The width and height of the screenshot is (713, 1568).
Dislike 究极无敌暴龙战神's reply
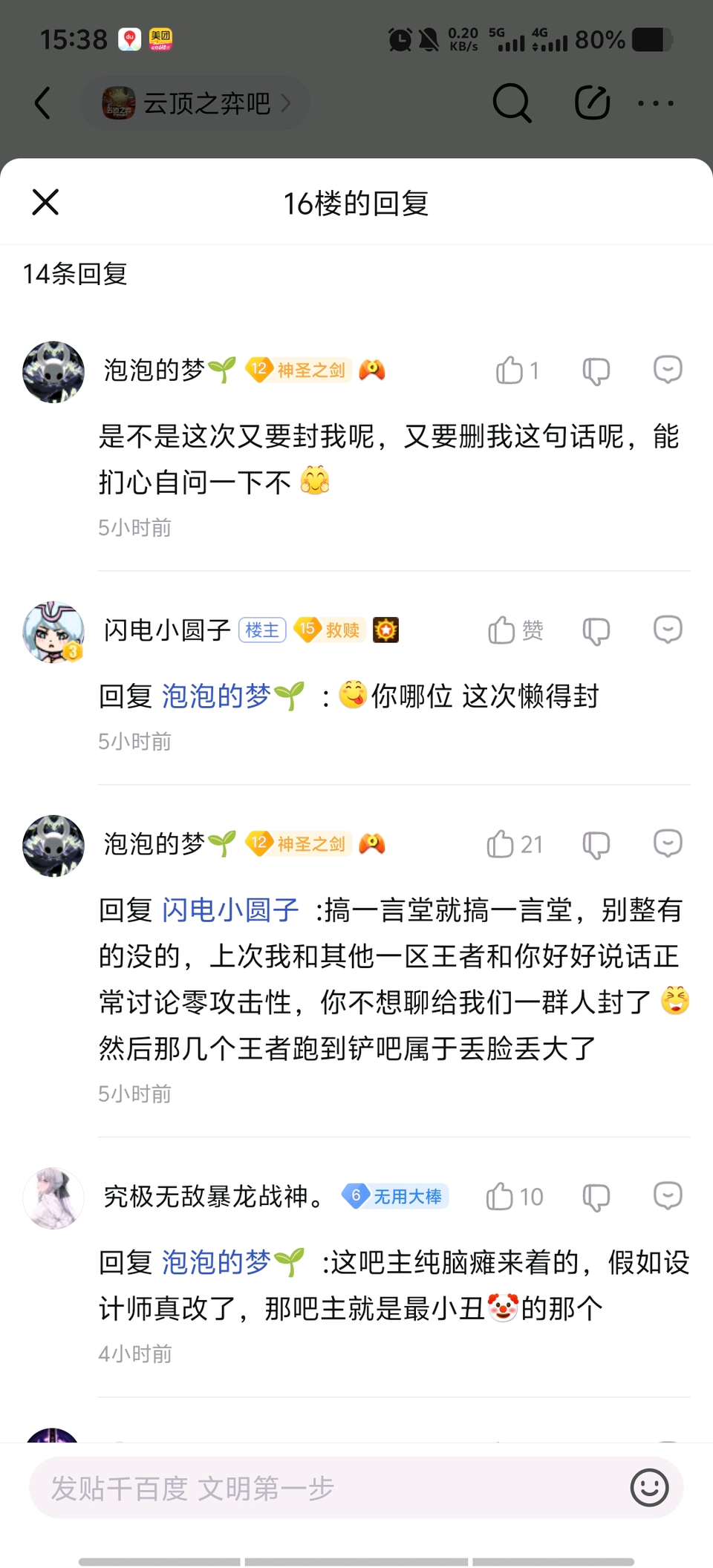[x=596, y=1197]
